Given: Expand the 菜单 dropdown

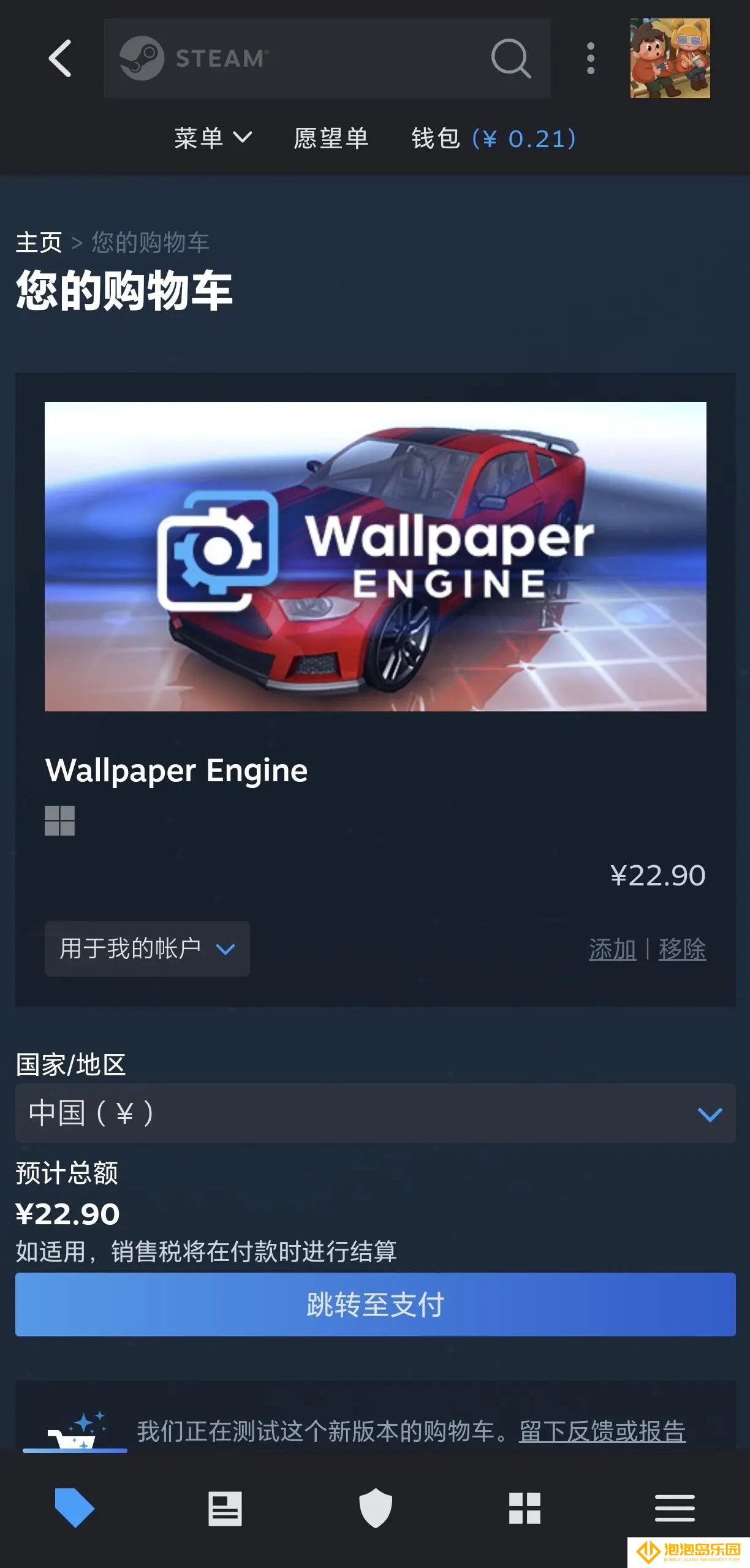Looking at the screenshot, I should [213, 138].
